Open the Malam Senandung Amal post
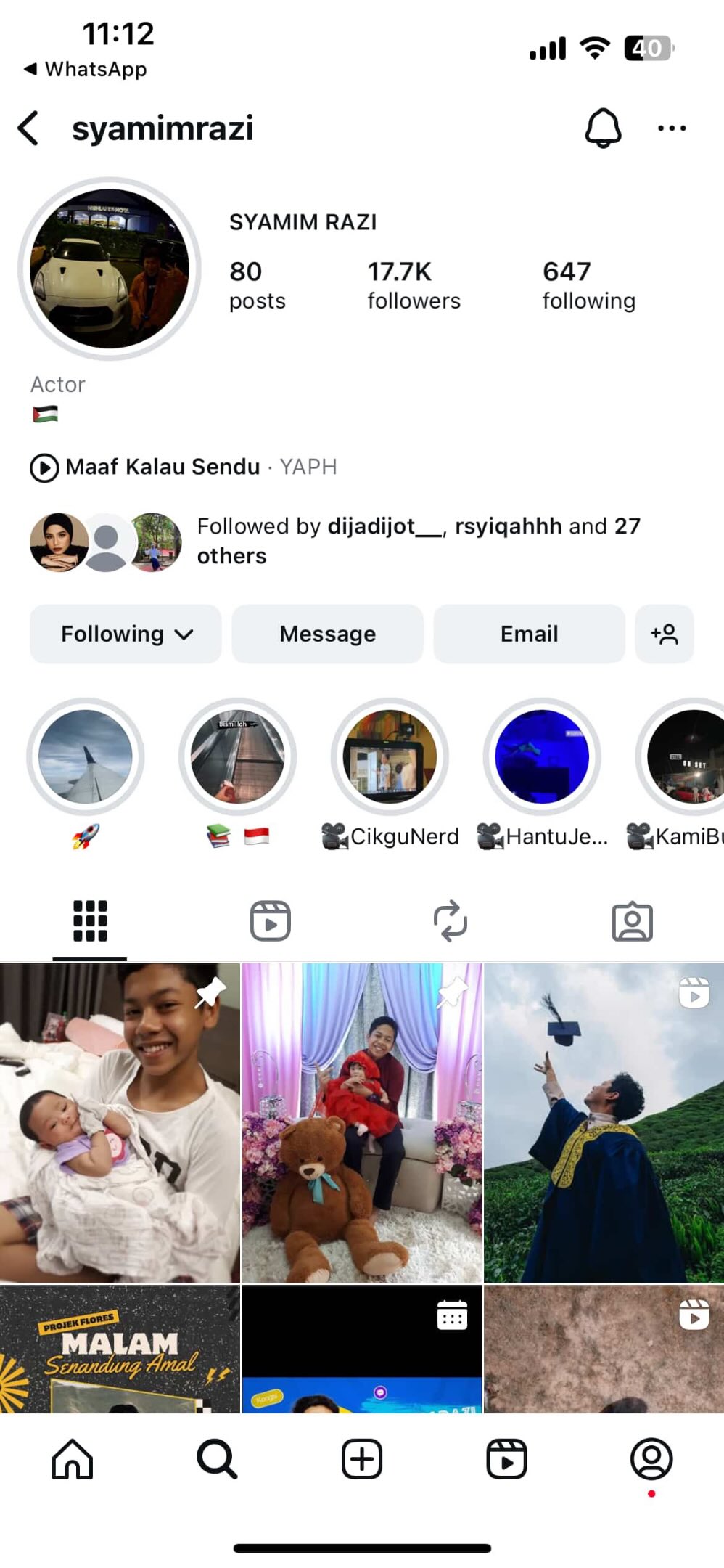Image resolution: width=724 pixels, height=1568 pixels. (x=120, y=1349)
